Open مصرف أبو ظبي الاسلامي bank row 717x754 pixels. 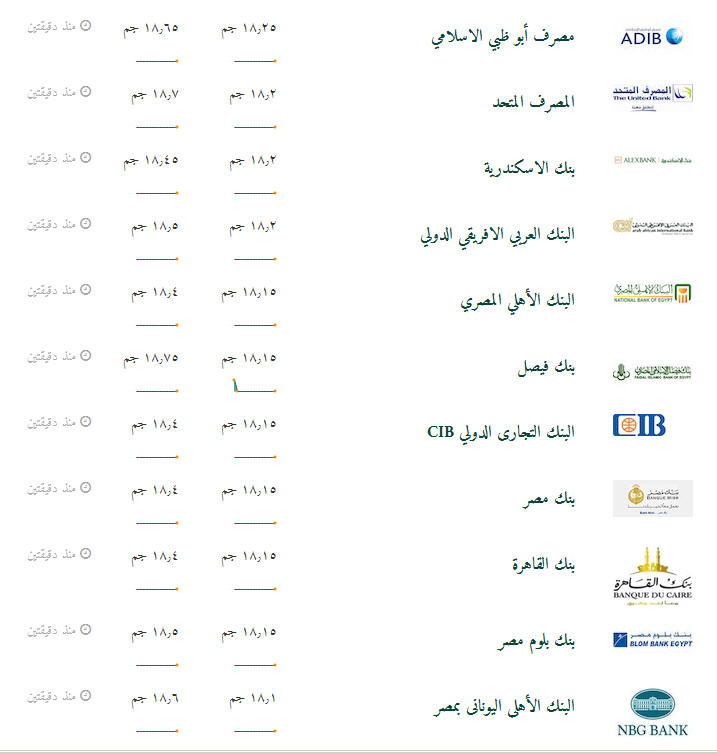coord(504,38)
